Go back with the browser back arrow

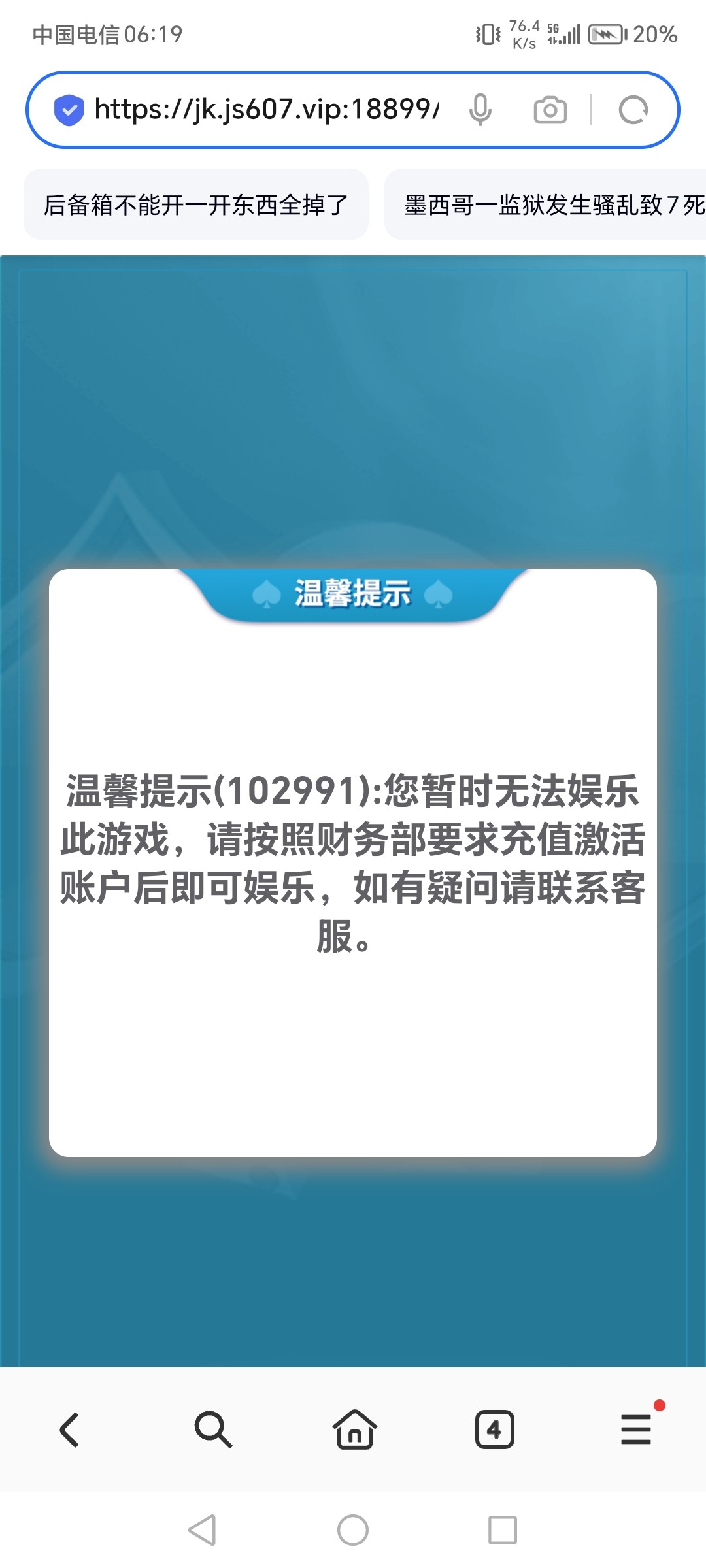tap(70, 1429)
